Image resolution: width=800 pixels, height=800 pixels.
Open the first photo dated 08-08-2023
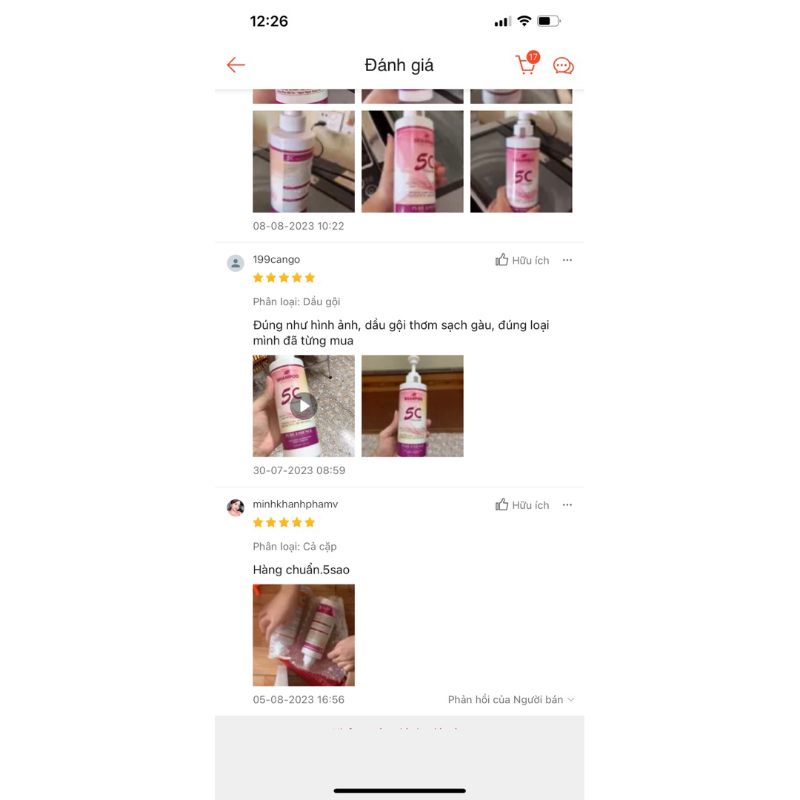point(303,161)
